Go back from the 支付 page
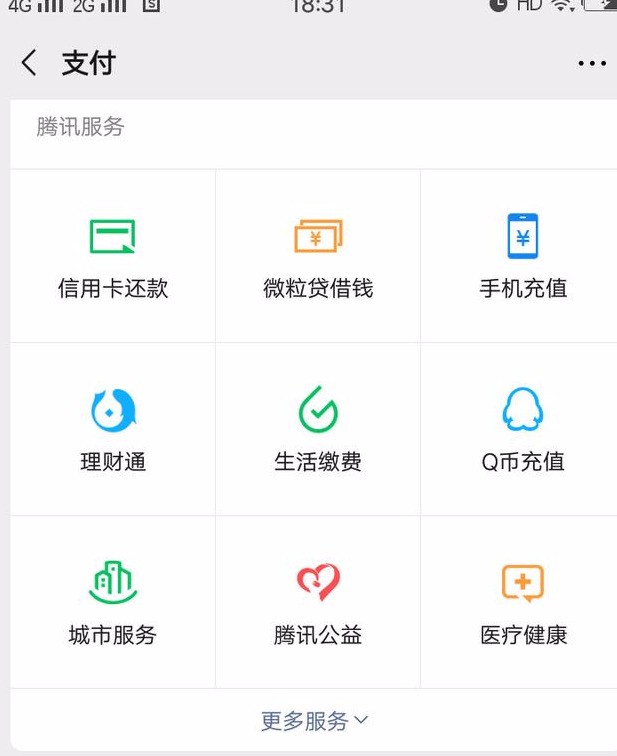The height and width of the screenshot is (756, 617). pos(28,63)
